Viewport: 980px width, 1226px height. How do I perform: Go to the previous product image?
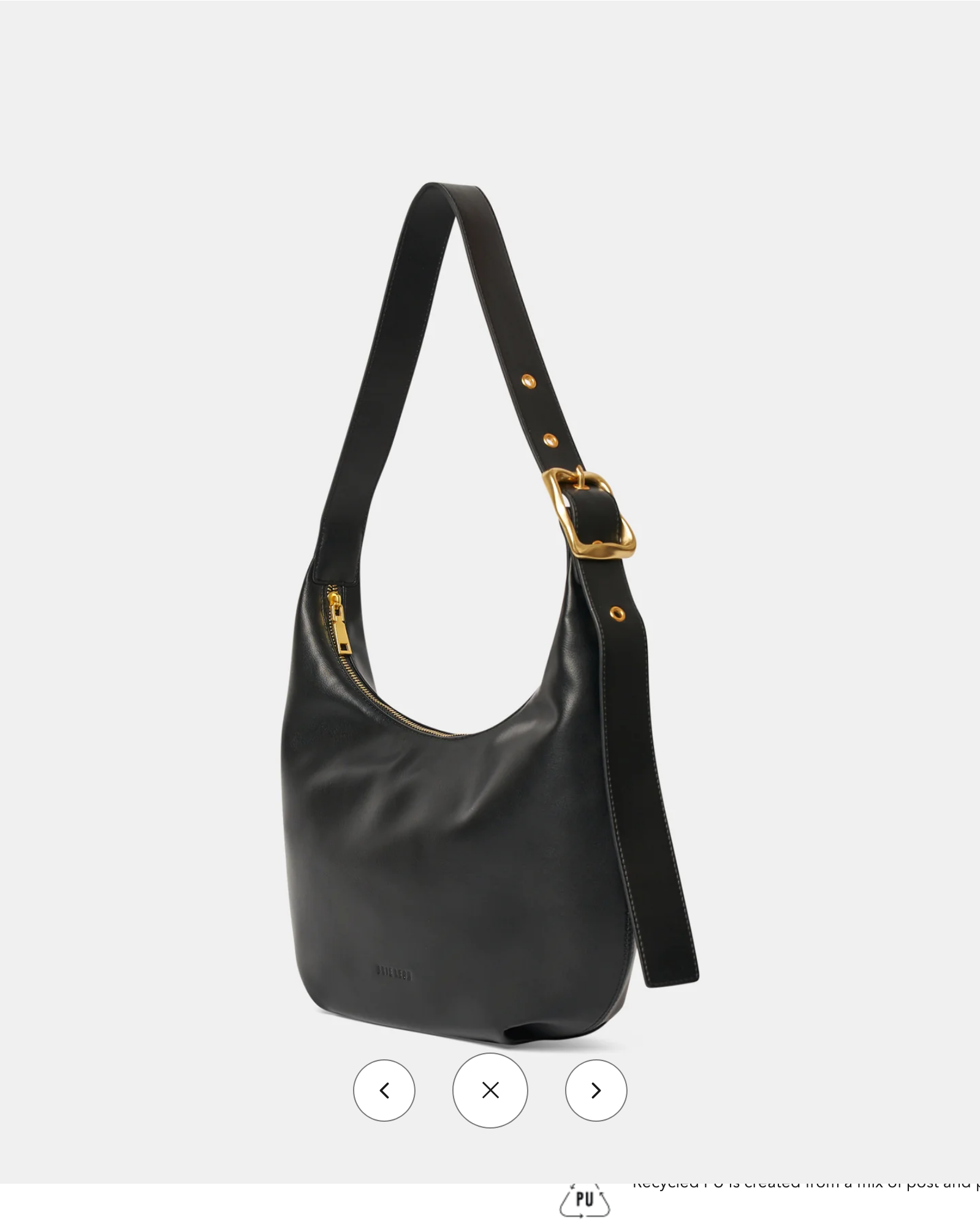tap(384, 1091)
